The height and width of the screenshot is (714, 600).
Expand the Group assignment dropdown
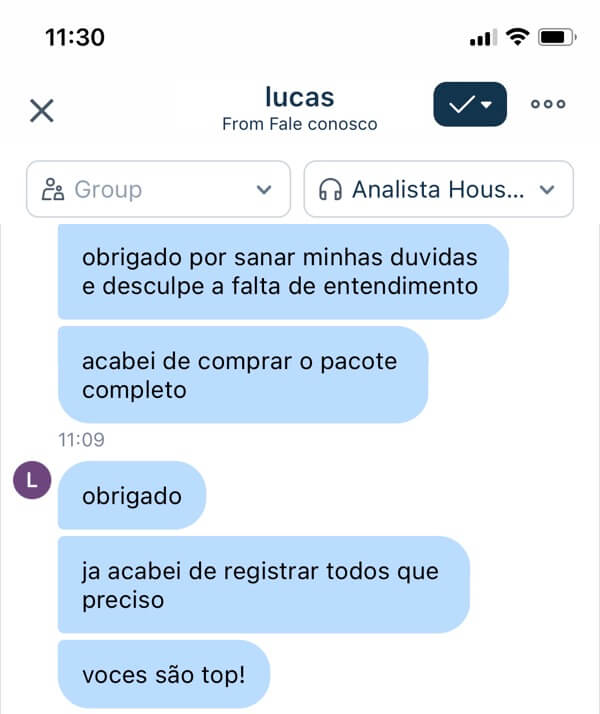(158, 189)
